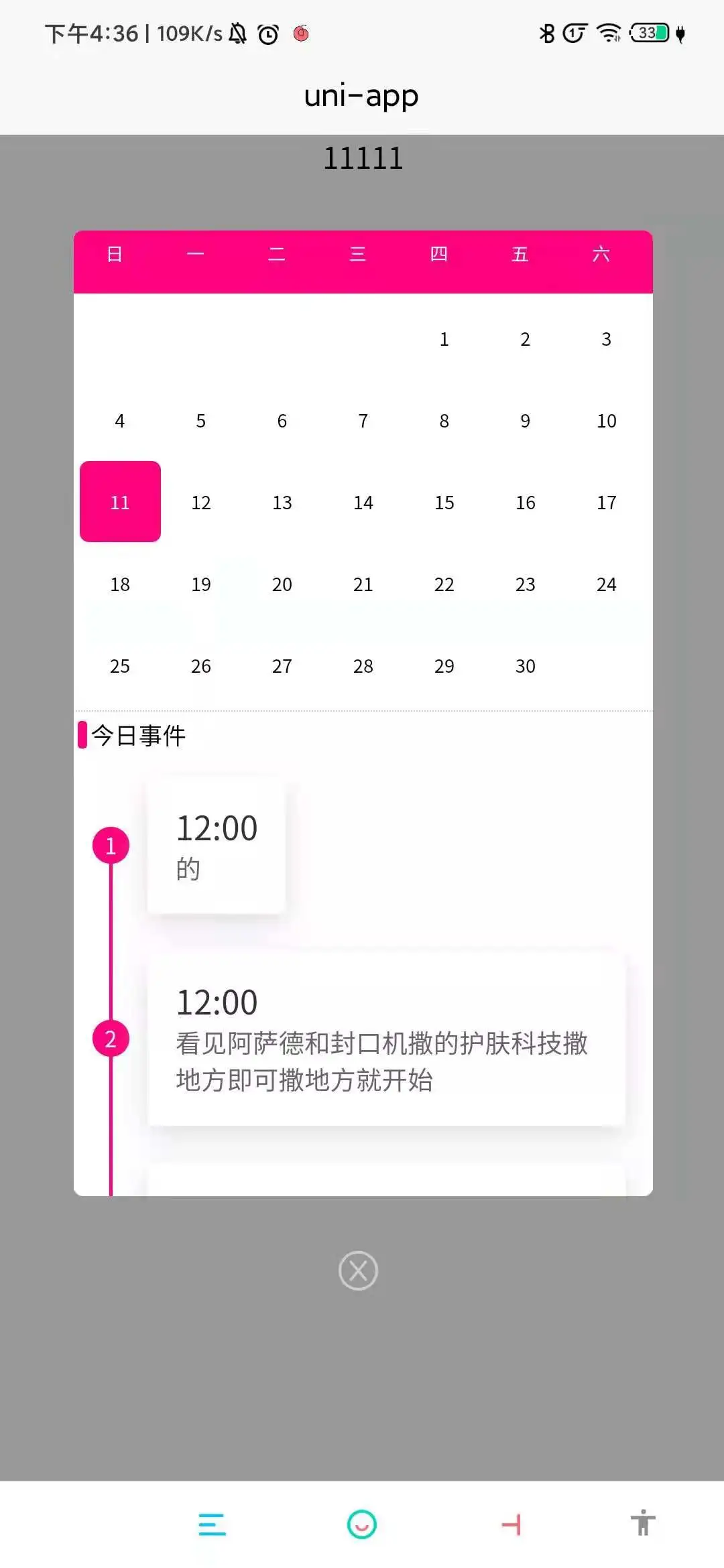Screen dimensions: 724x1568
Task: Open the event starting 看见阿萨德和封口机
Action: [385, 1039]
